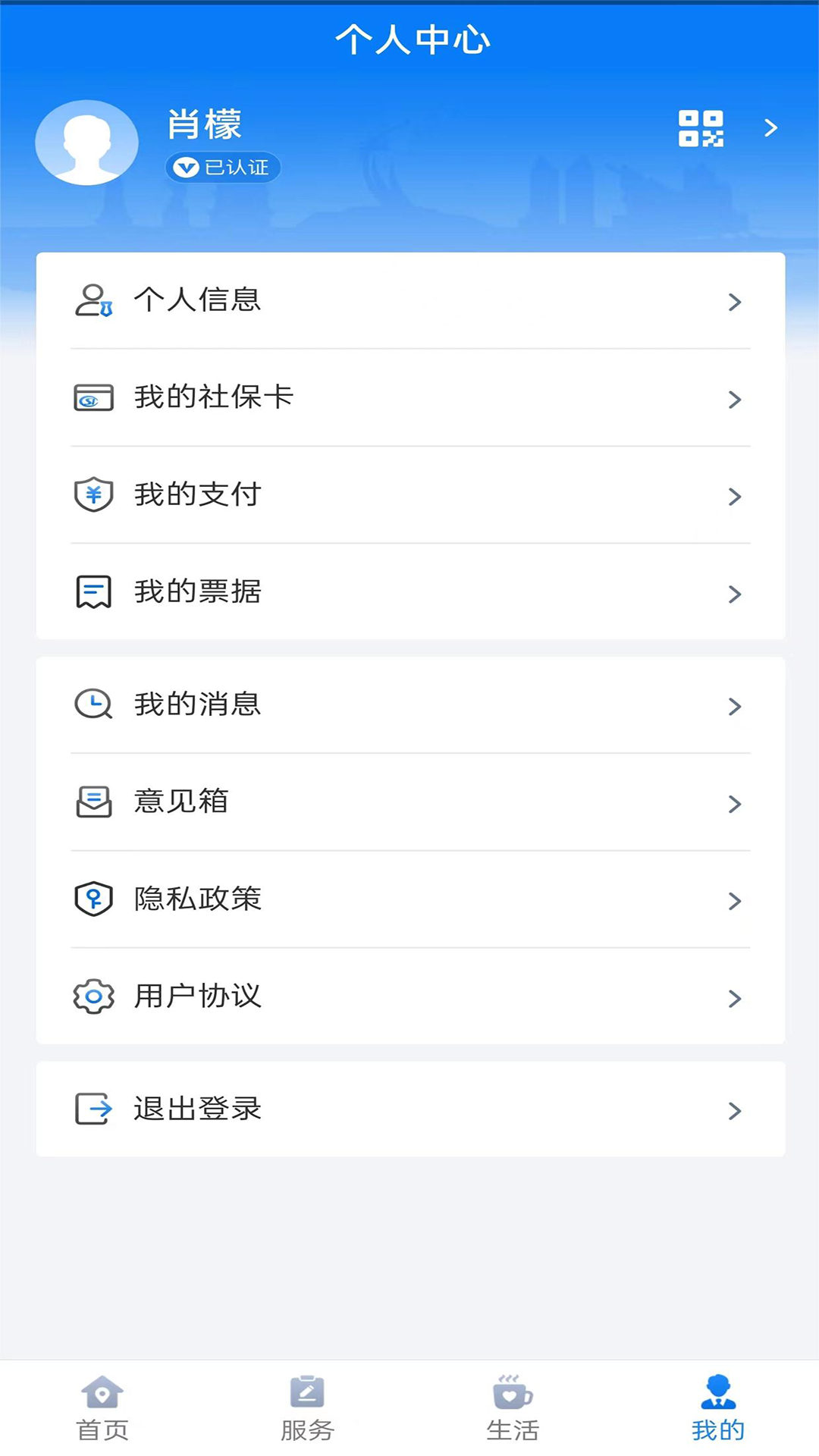Expand the profile arrow next to QR code
The width and height of the screenshot is (819, 1456).
click(771, 128)
